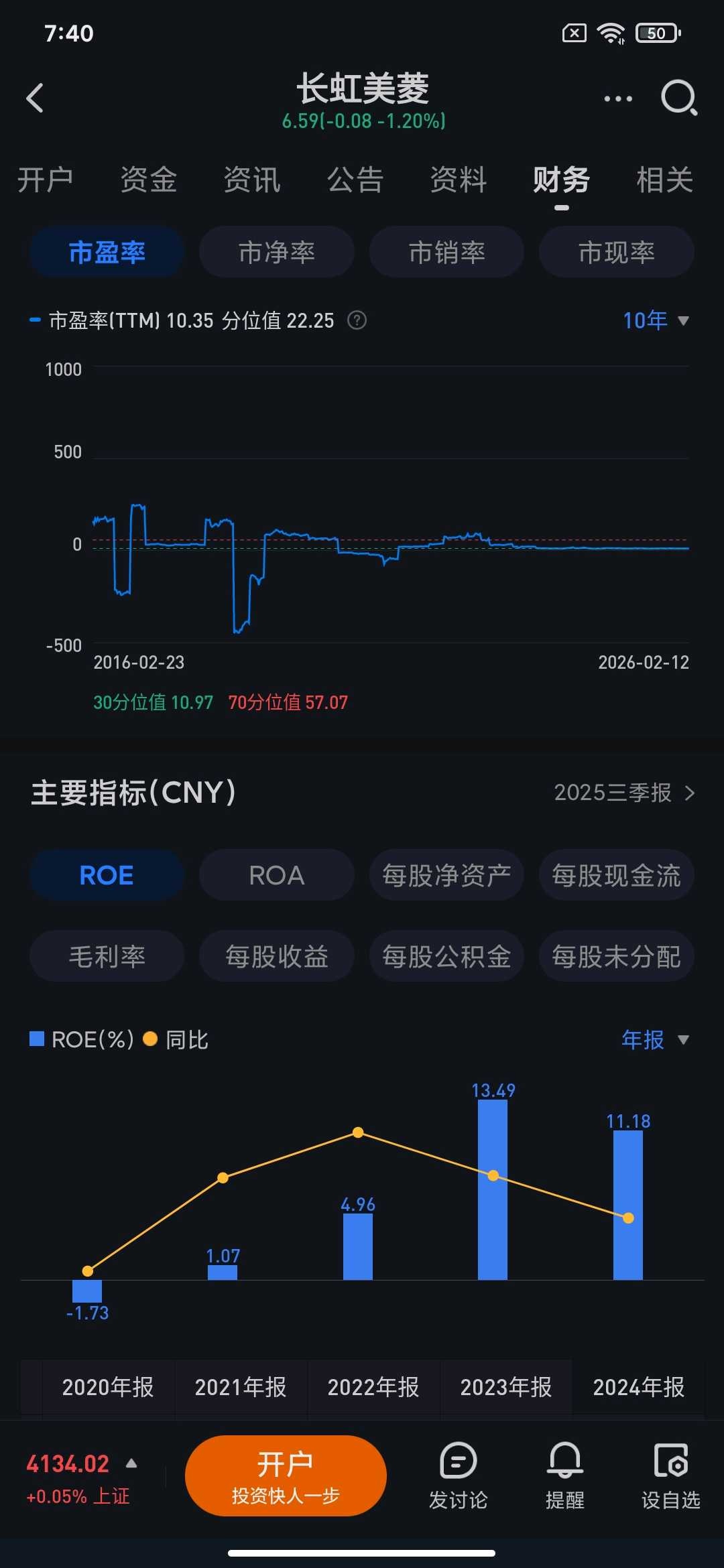Set a price alert via 提醒
Image resolution: width=724 pixels, height=1568 pixels.
point(564,1476)
